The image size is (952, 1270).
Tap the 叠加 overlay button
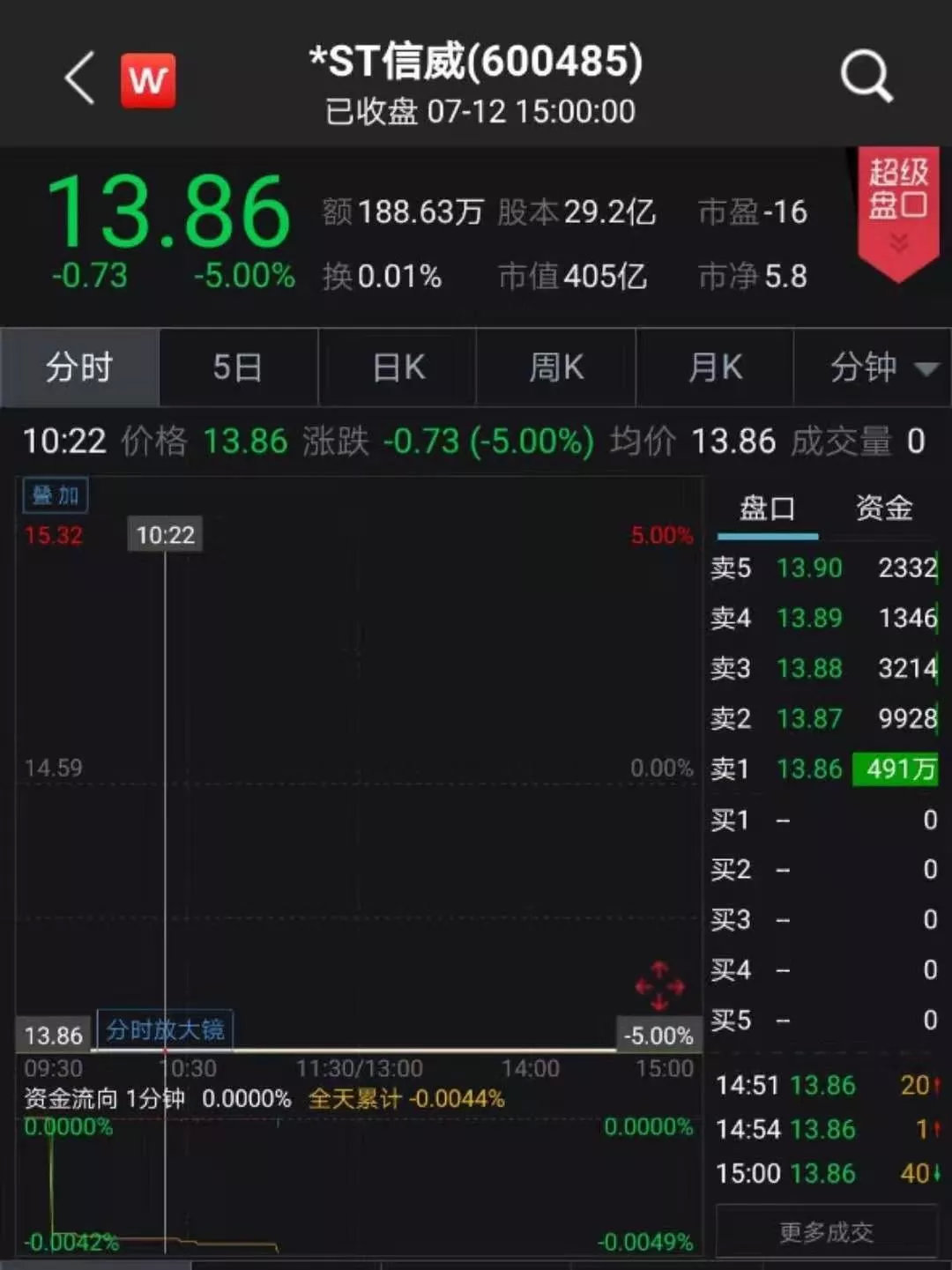[x=56, y=495]
